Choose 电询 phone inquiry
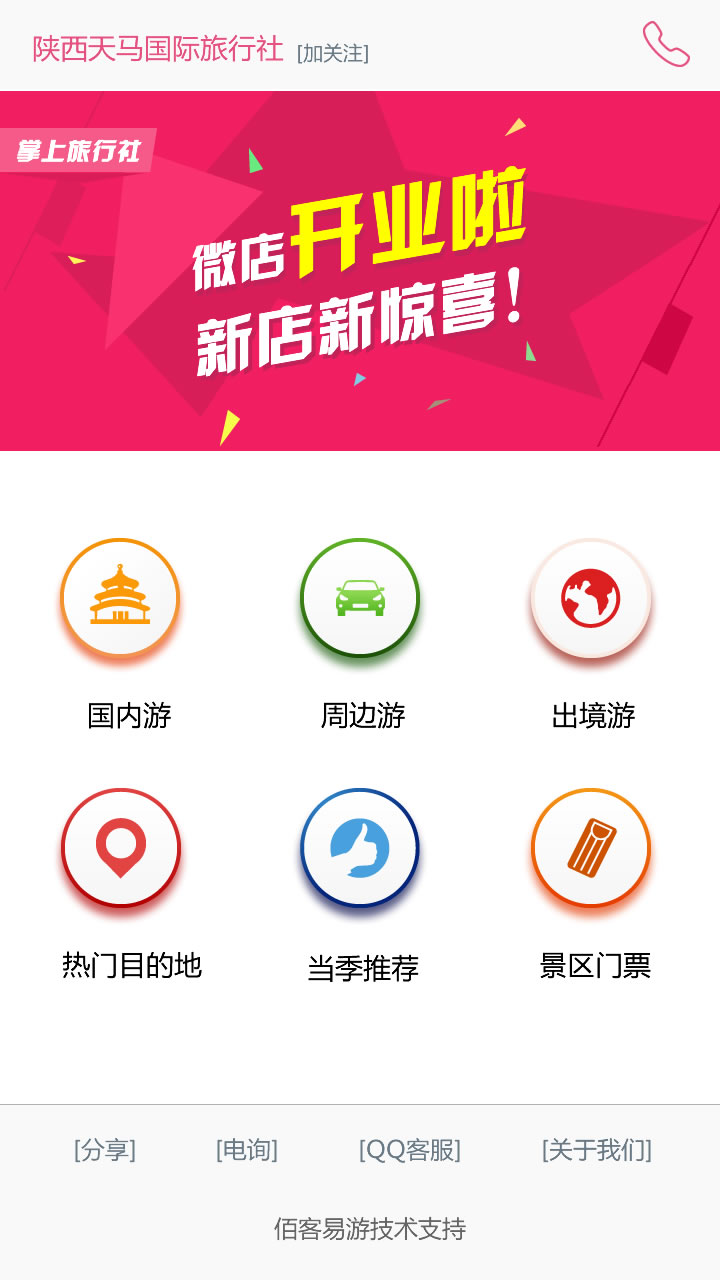Image resolution: width=720 pixels, height=1280 pixels. [247, 1150]
